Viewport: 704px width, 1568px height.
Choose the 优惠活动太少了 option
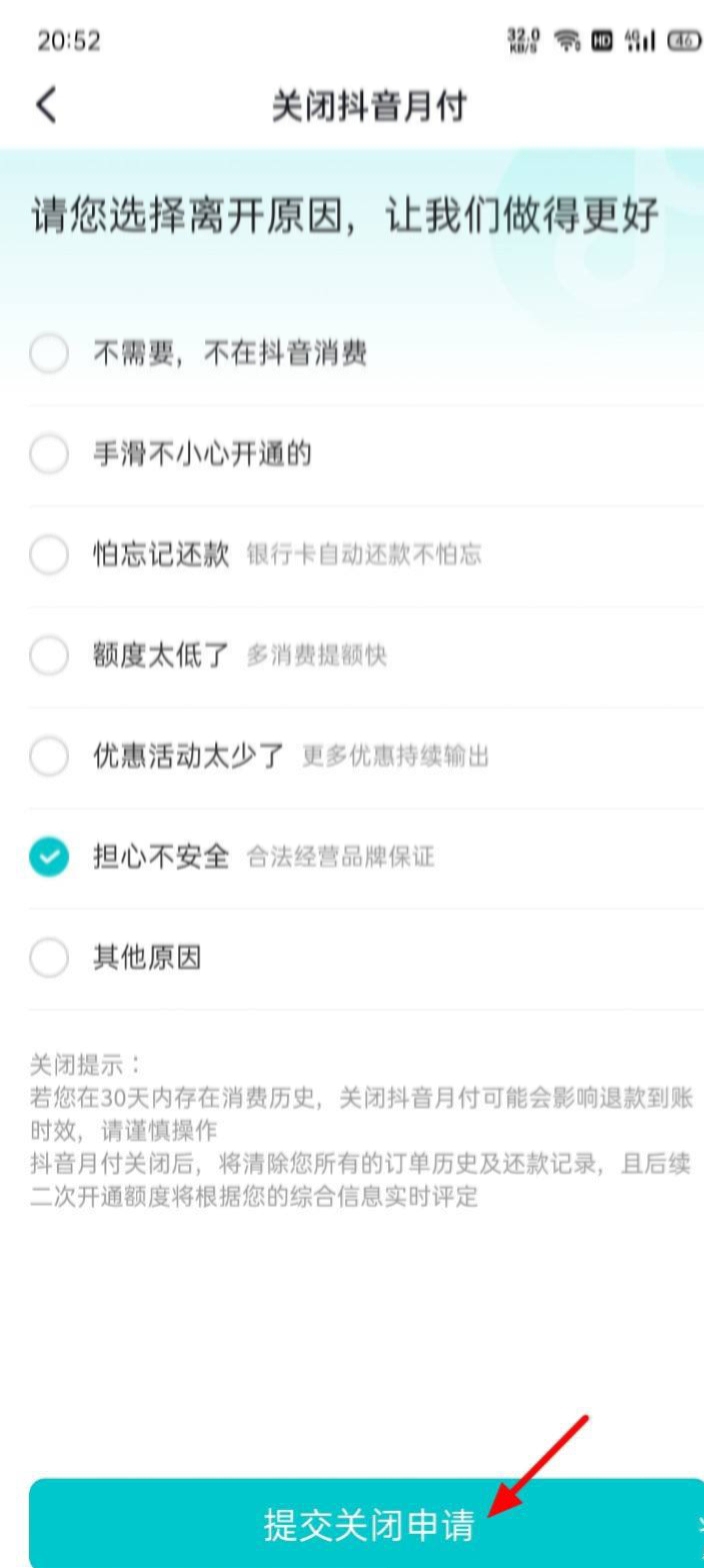coord(49,757)
